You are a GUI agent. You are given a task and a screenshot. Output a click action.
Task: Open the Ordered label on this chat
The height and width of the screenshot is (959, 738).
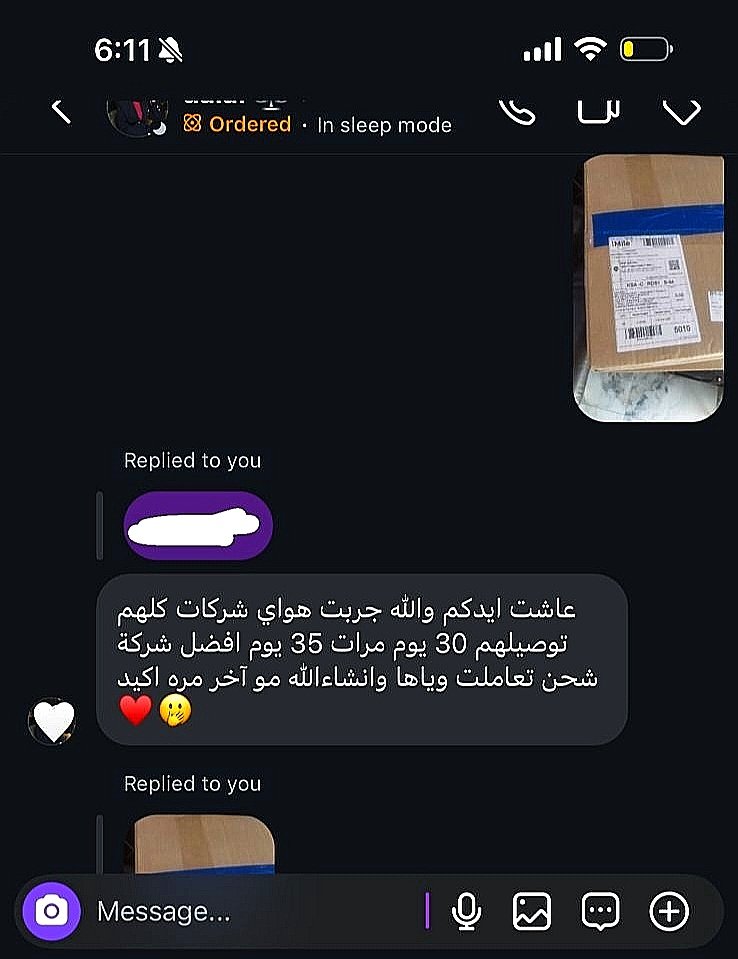point(238,124)
